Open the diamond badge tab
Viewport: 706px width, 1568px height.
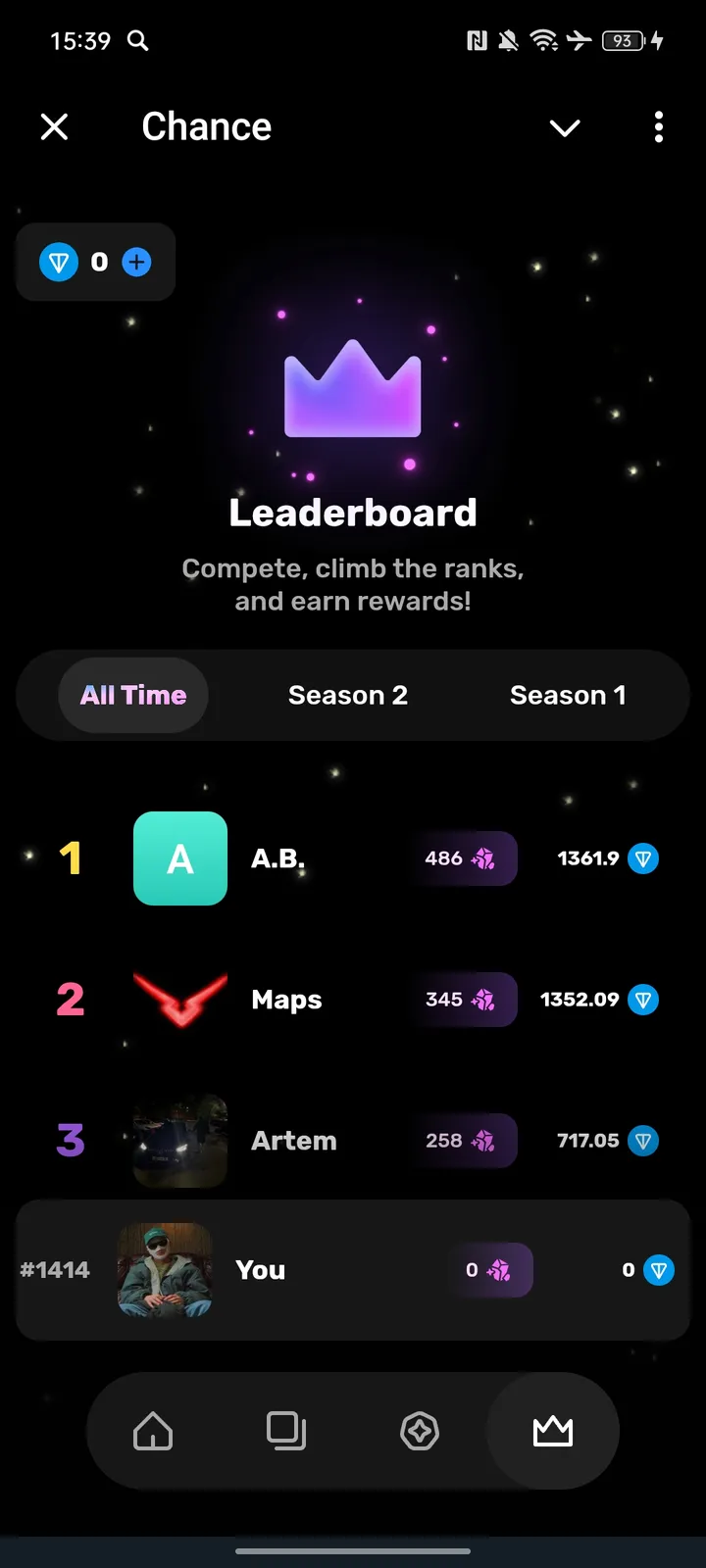click(x=420, y=1432)
